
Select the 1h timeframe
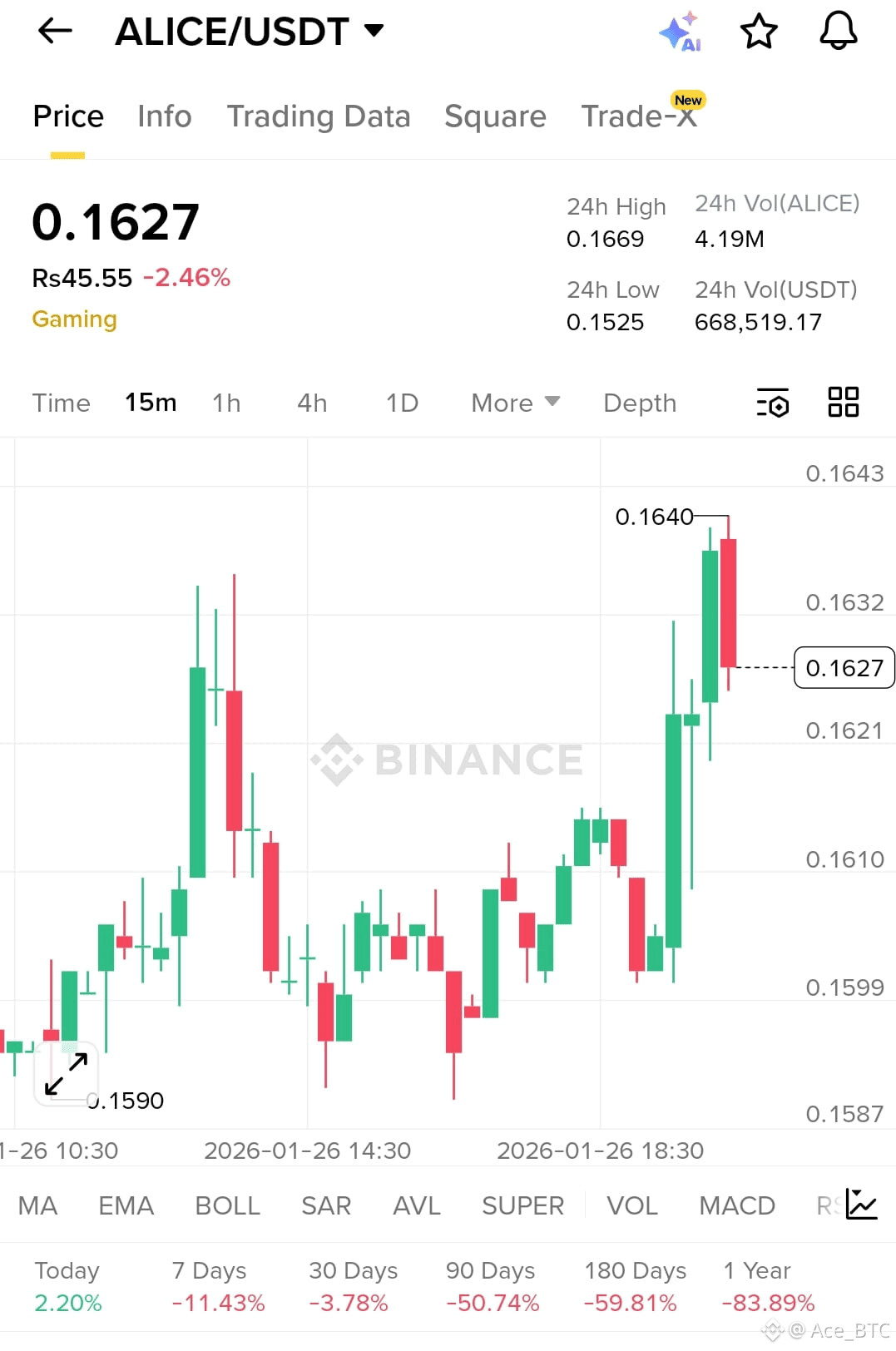225,403
